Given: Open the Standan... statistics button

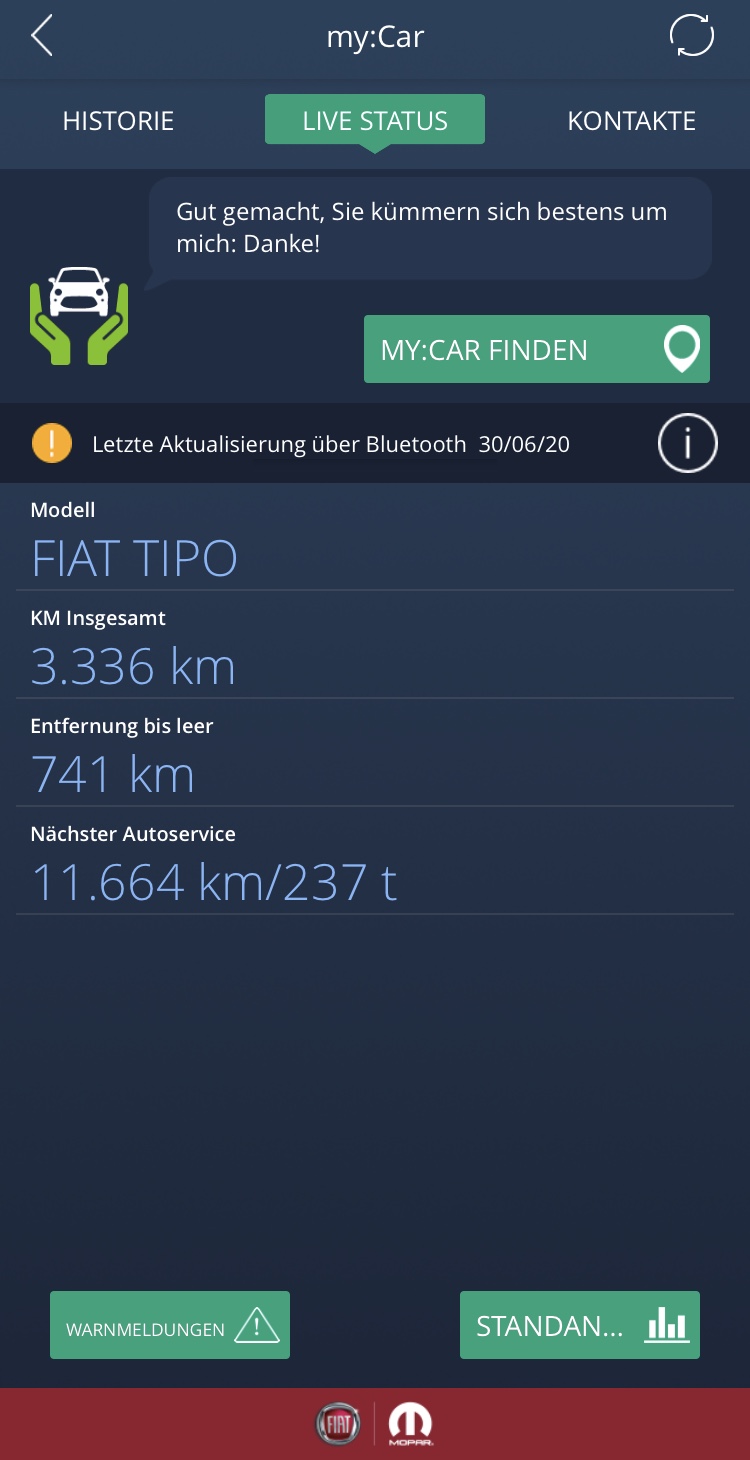Looking at the screenshot, I should 579,1326.
